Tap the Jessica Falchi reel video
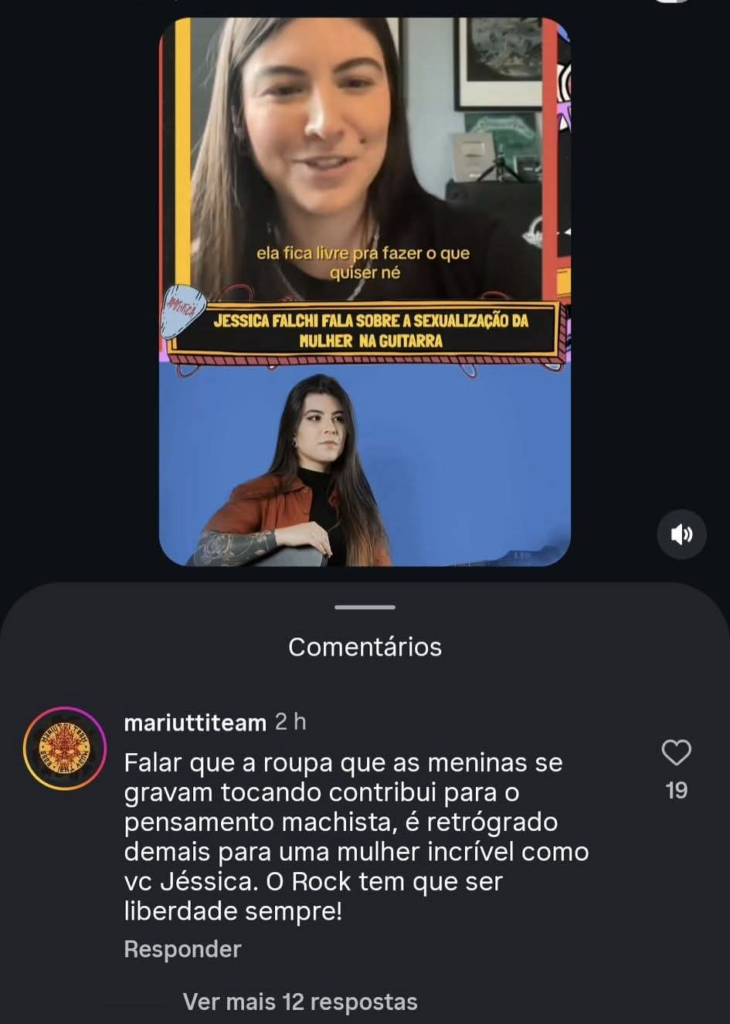 click(x=365, y=290)
